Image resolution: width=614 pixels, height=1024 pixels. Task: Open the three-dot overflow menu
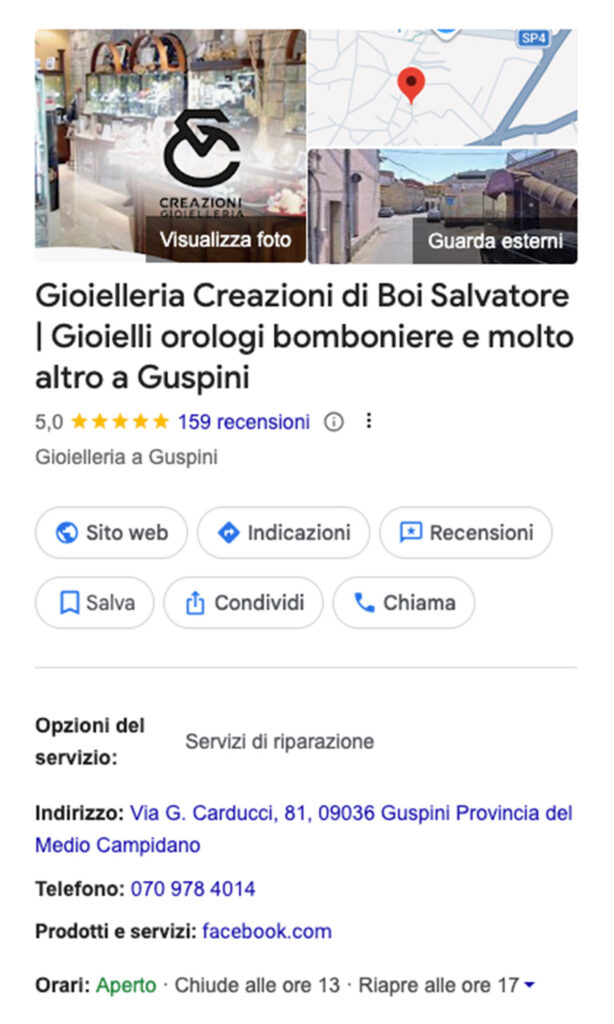pyautogui.click(x=368, y=422)
